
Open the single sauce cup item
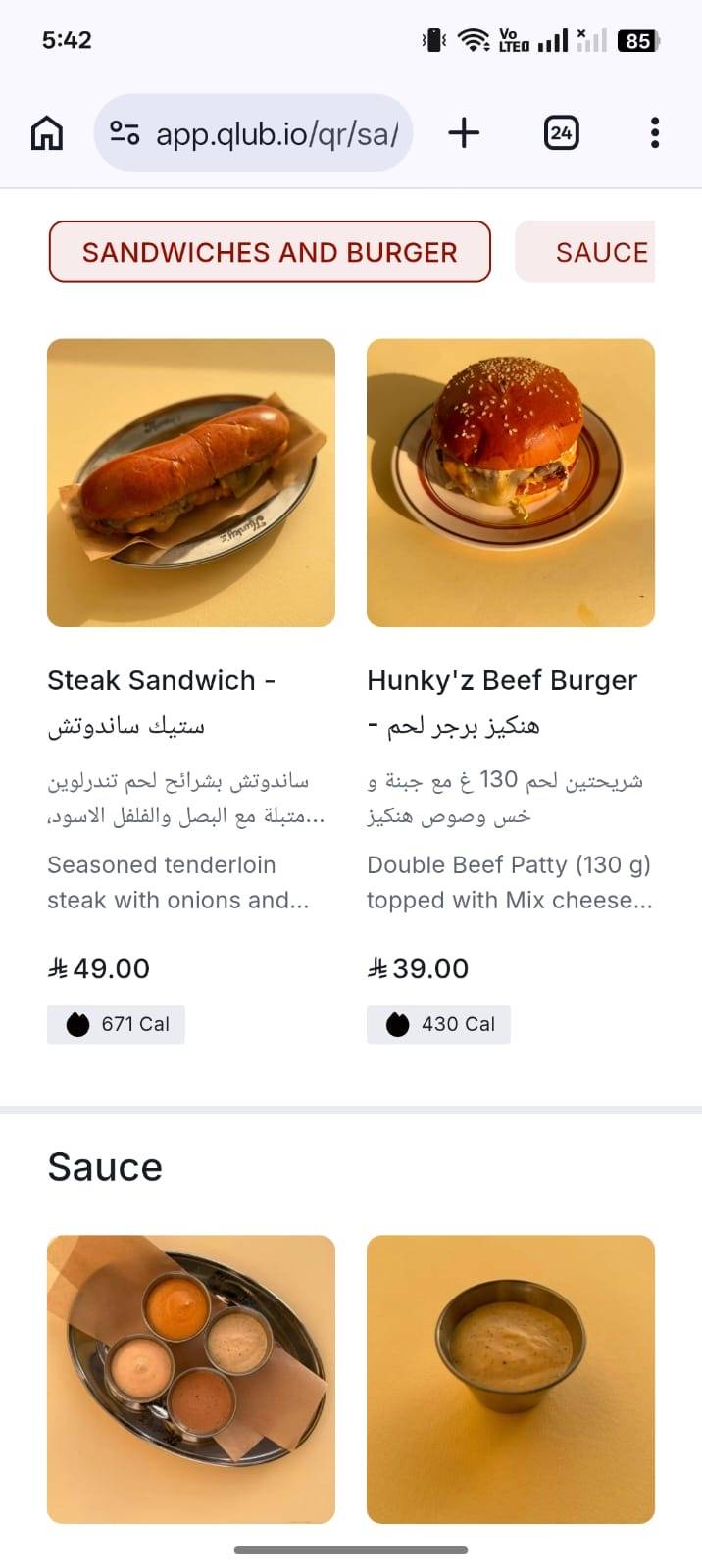tap(511, 1379)
